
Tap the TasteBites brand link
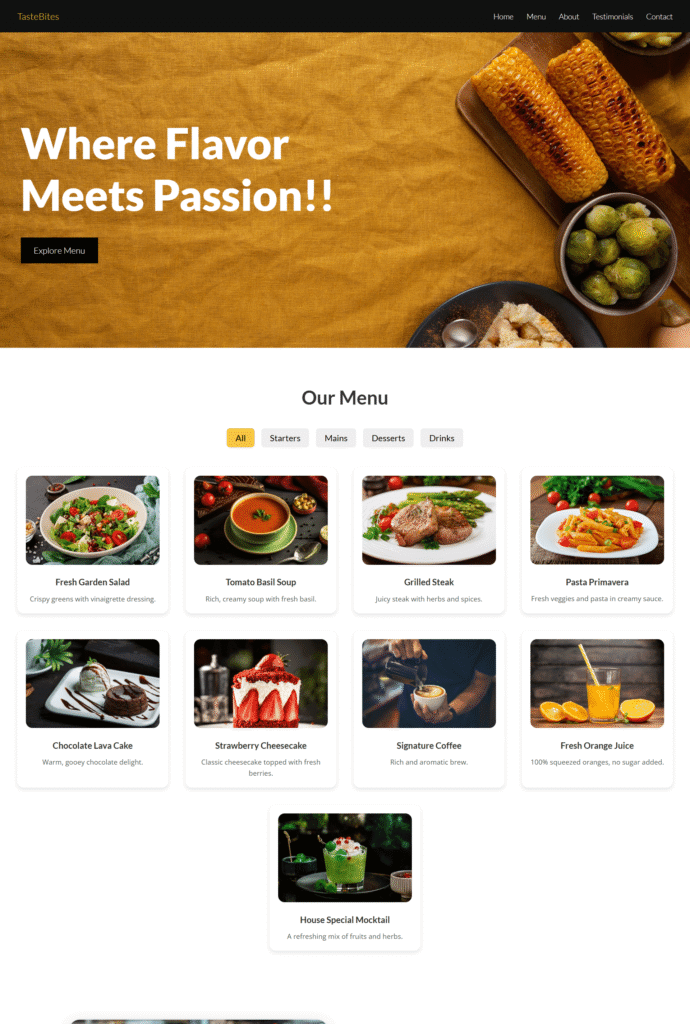pos(38,16)
